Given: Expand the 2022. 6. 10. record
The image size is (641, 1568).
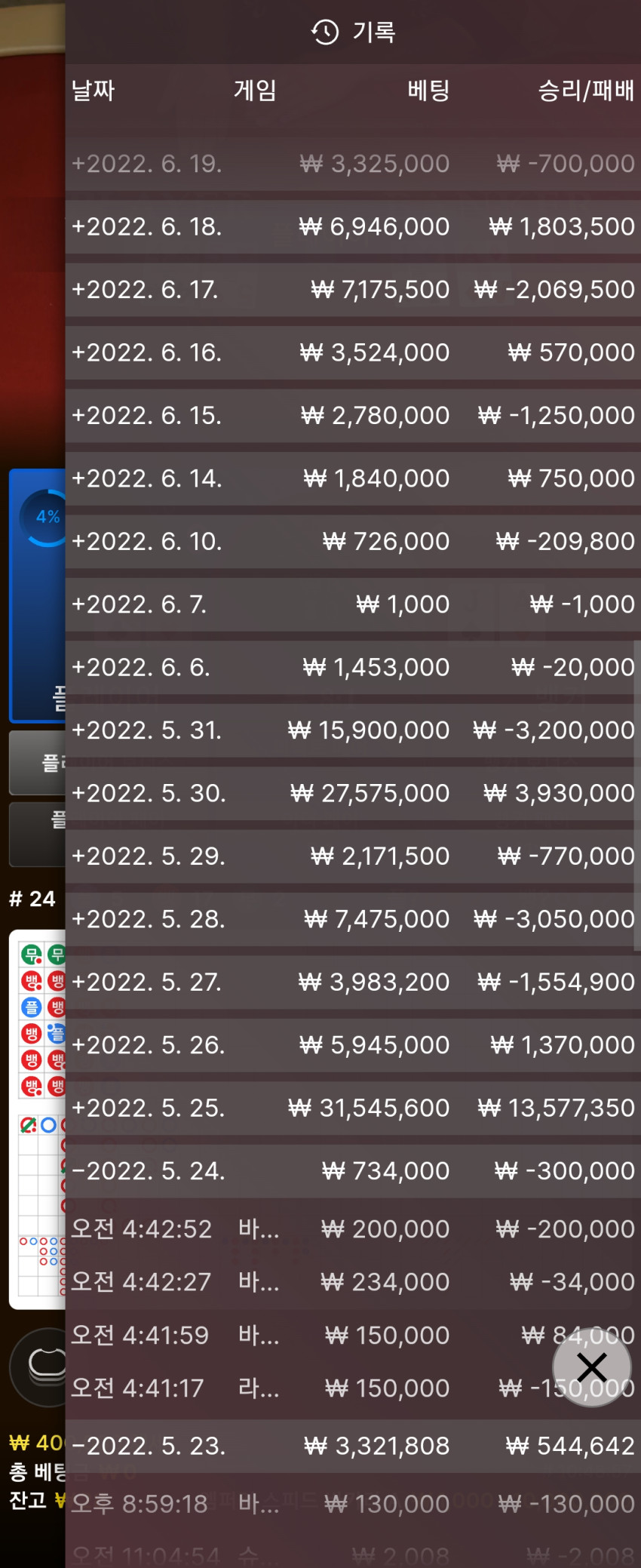Looking at the screenshot, I should pos(353,542).
